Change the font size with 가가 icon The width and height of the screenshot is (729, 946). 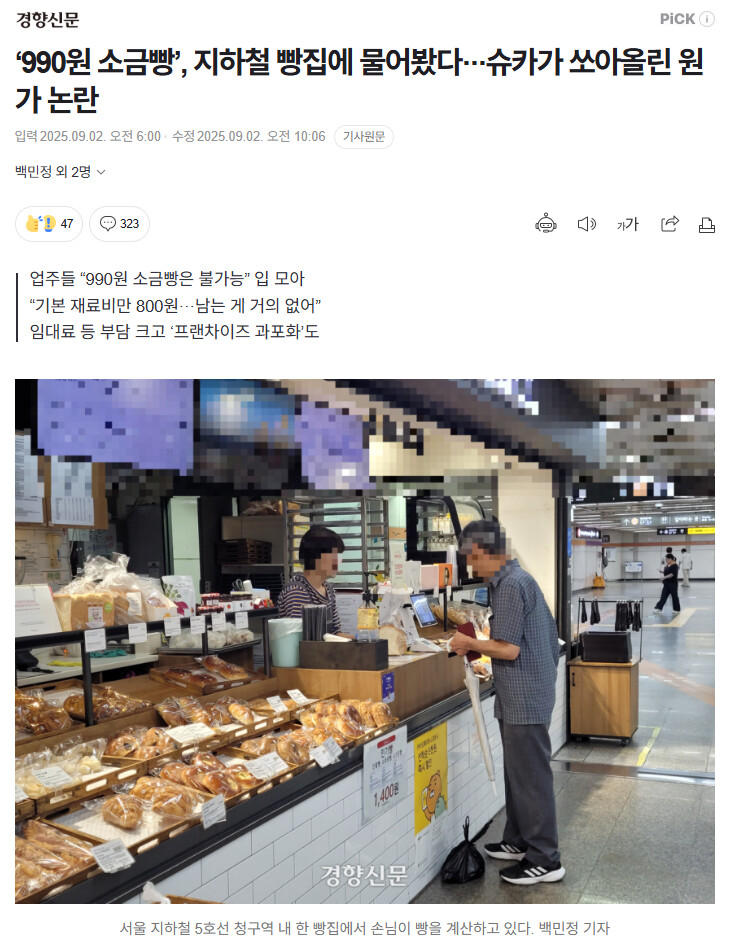627,224
